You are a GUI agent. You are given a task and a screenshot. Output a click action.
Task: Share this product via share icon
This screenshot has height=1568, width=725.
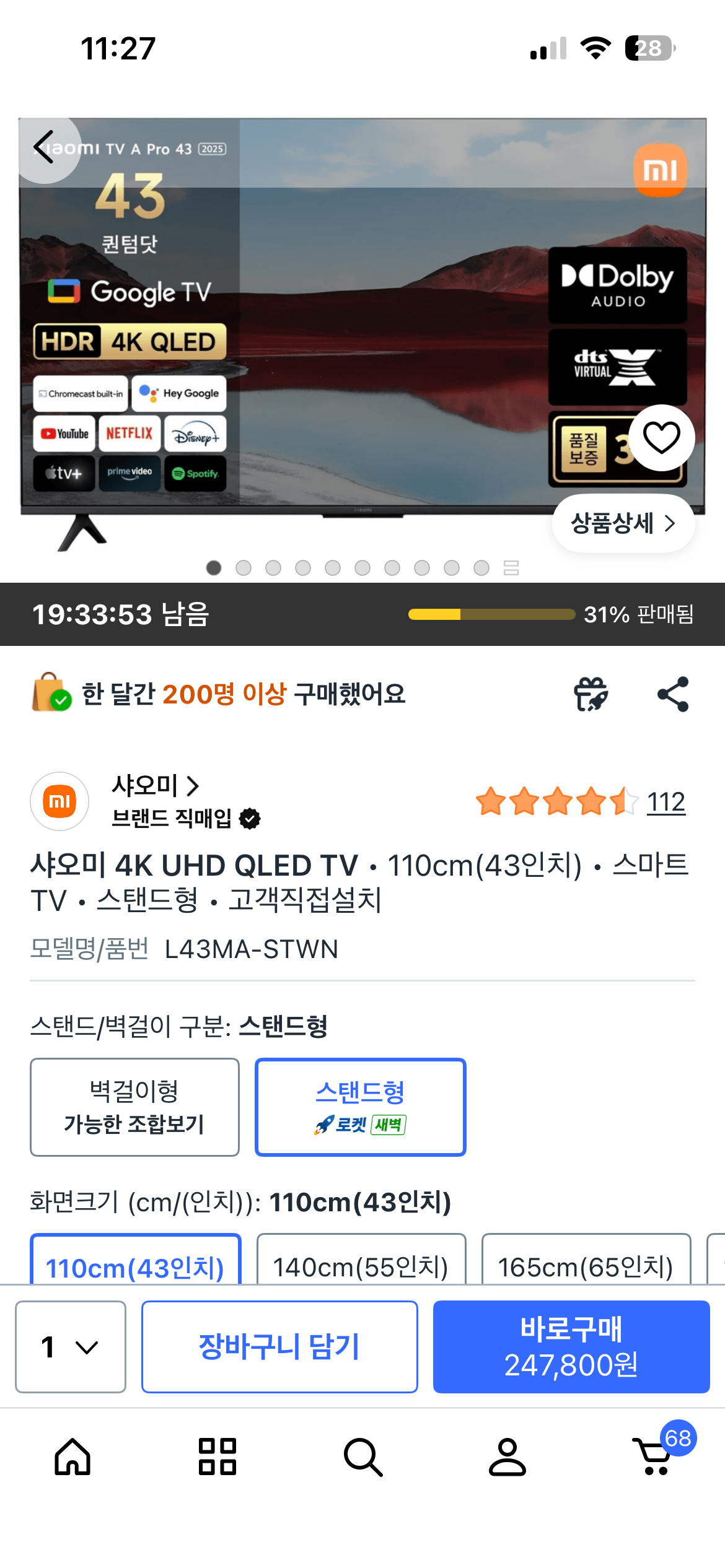pos(673,694)
